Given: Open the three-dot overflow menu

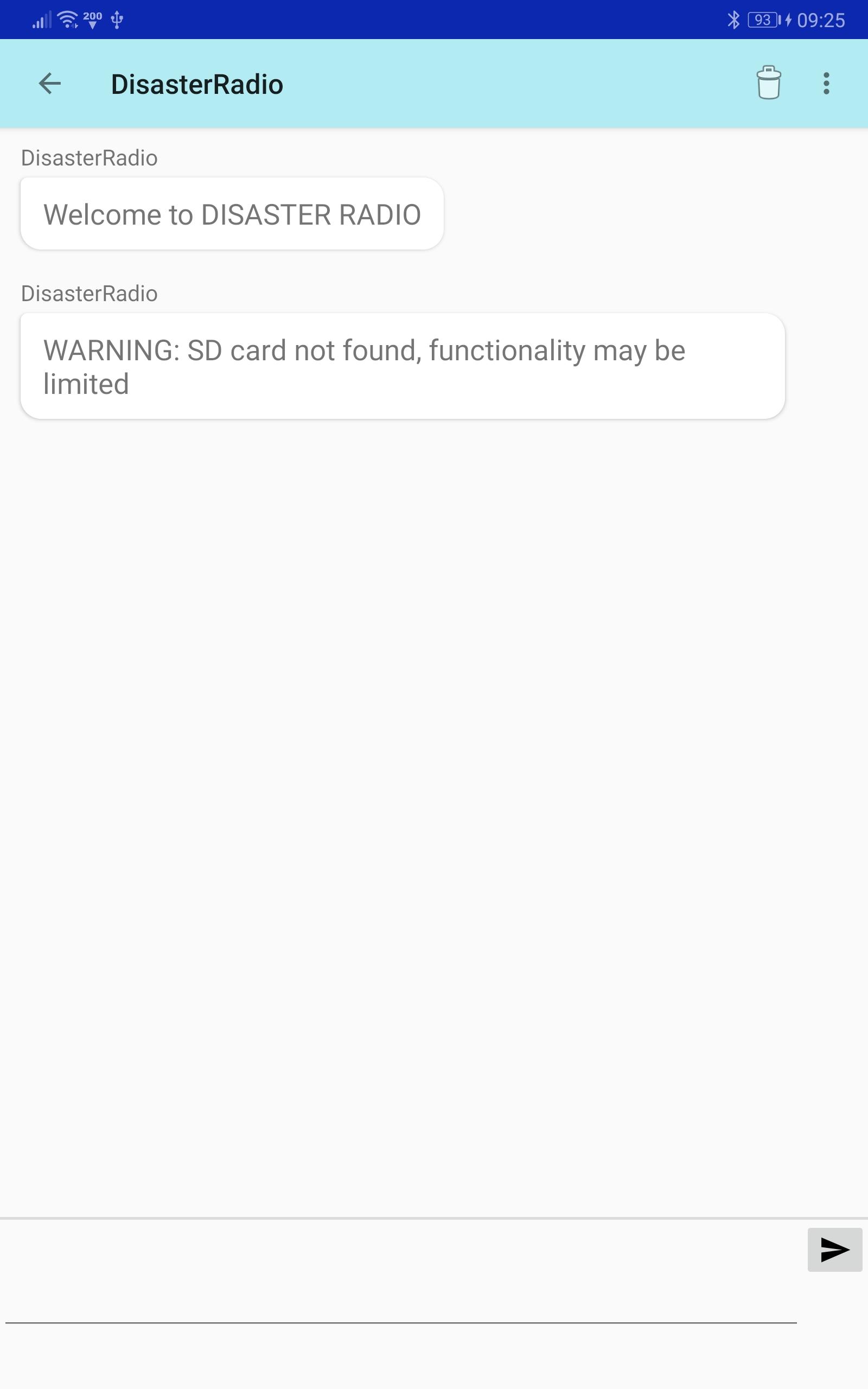Looking at the screenshot, I should [x=826, y=84].
